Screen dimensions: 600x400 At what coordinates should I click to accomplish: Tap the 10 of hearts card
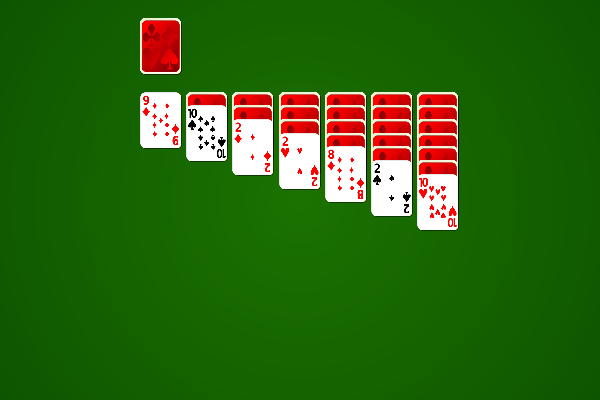click(x=437, y=202)
